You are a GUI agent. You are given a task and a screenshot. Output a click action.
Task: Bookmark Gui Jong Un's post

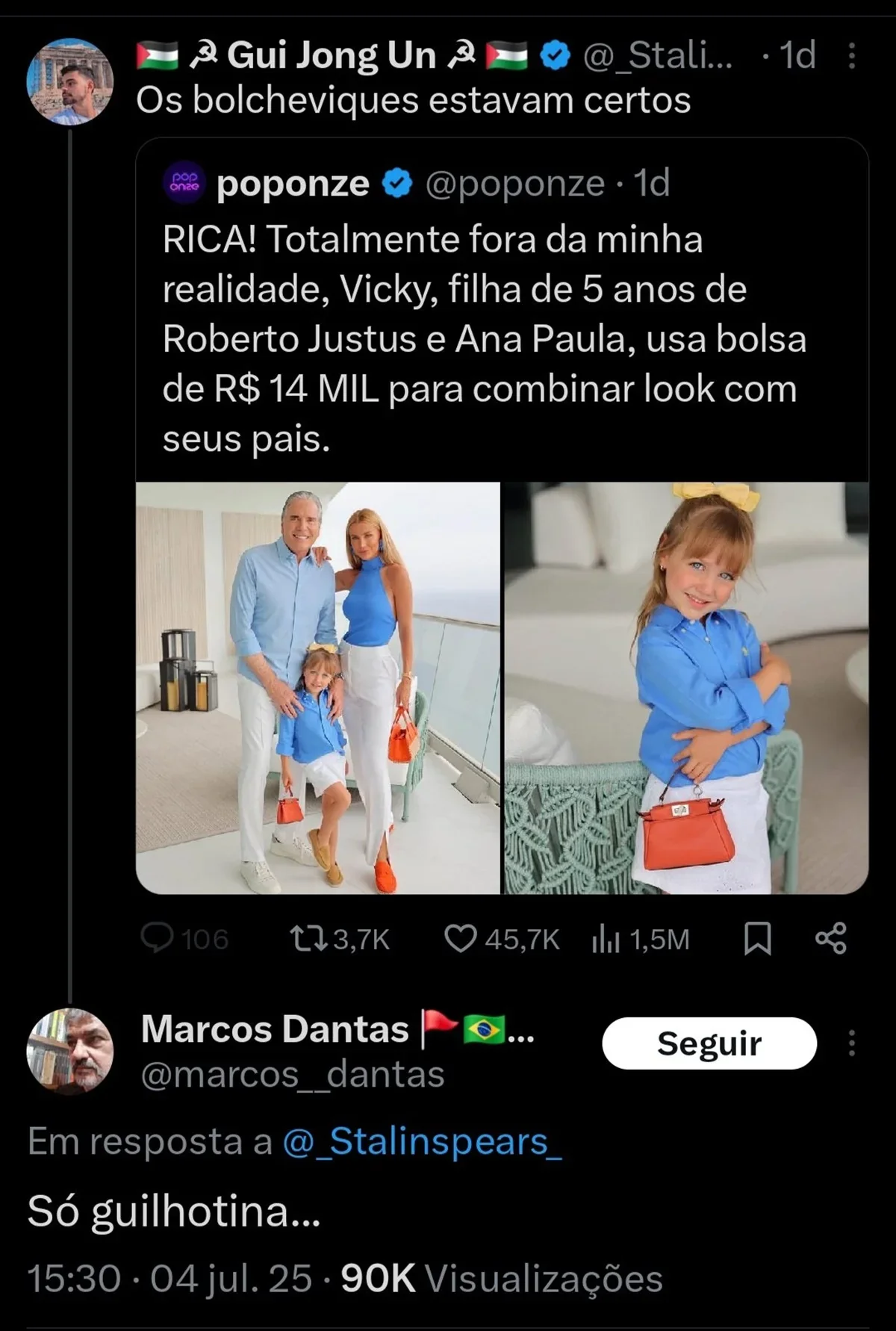pos(757,938)
